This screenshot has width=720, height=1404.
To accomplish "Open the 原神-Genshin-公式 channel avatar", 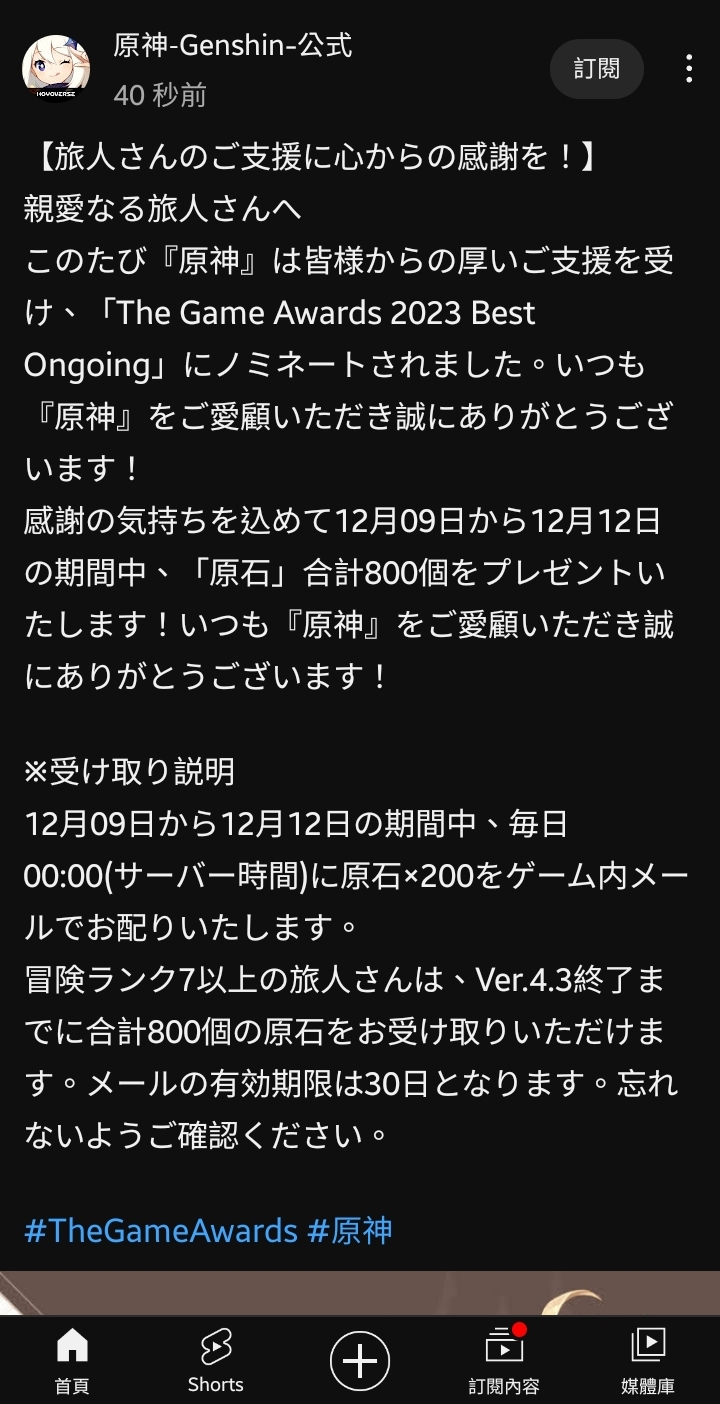I will pyautogui.click(x=57, y=68).
